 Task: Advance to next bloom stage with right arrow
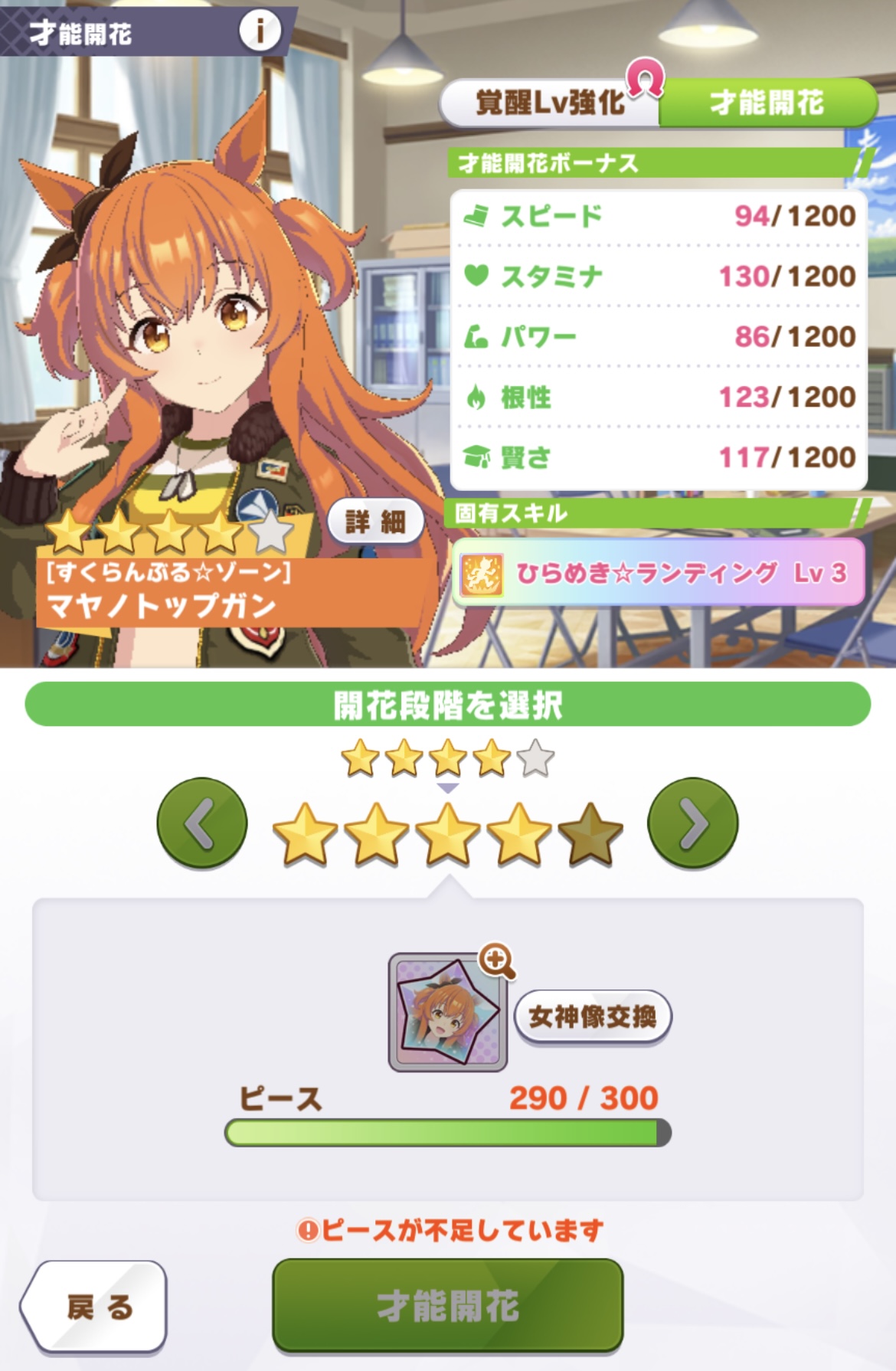[x=692, y=823]
